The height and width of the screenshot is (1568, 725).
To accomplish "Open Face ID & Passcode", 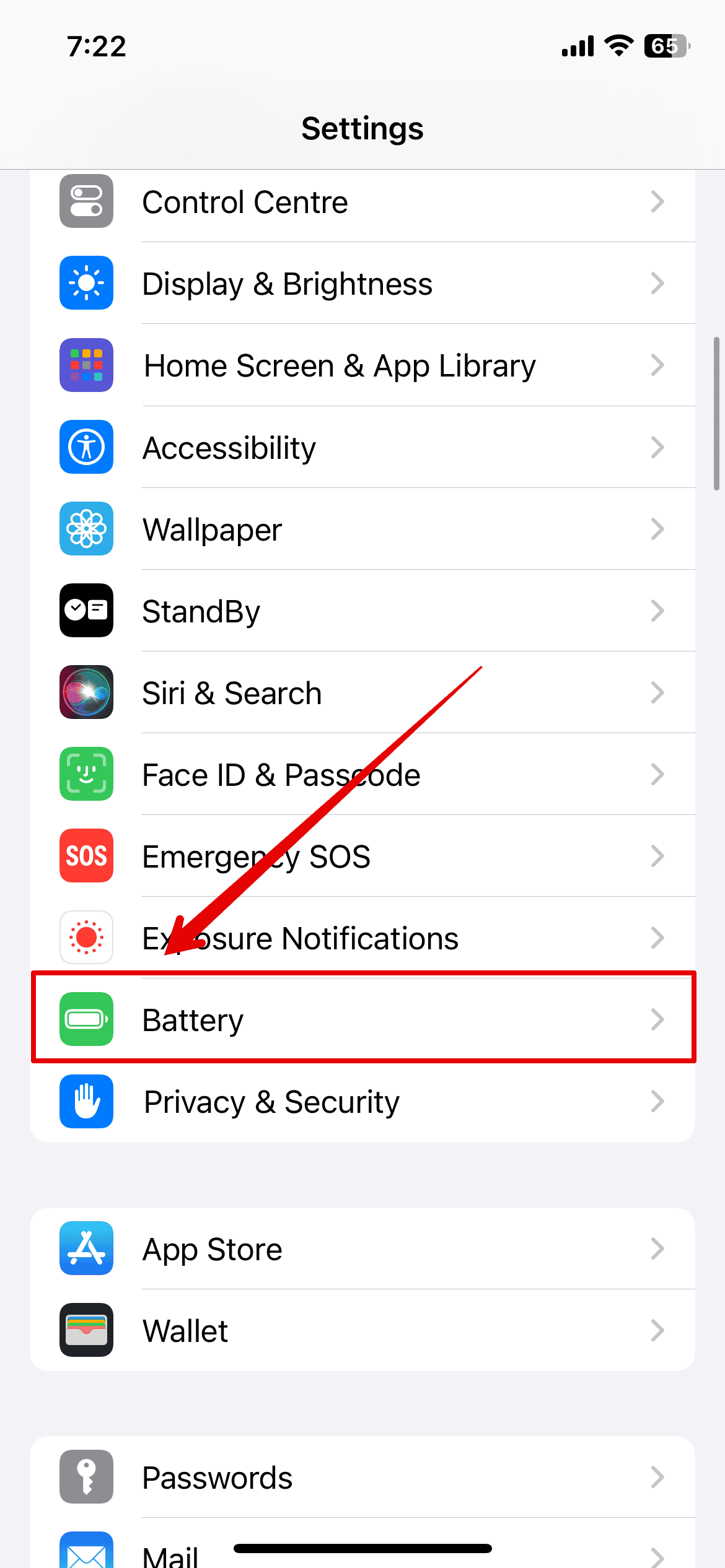I will tap(362, 775).
